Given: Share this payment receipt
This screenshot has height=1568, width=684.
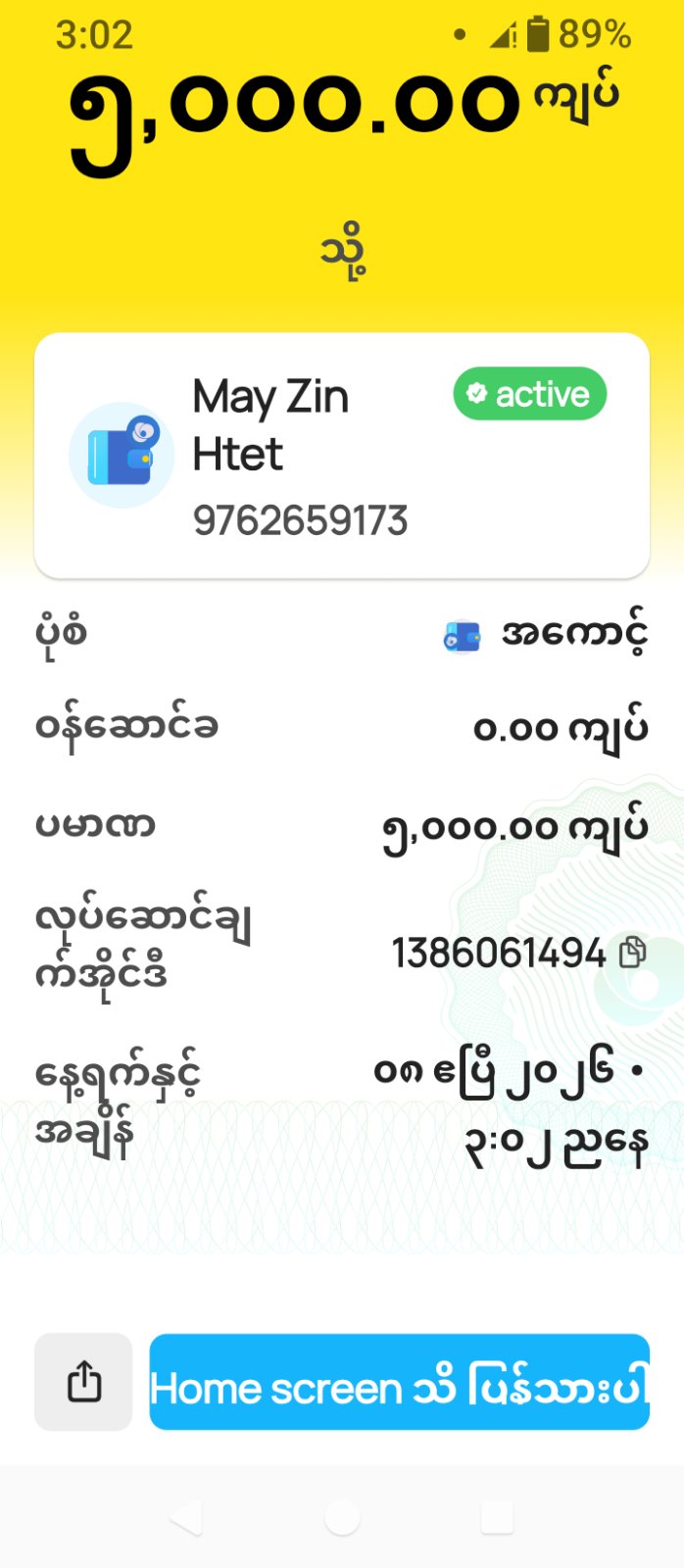Looking at the screenshot, I should 83,1382.
